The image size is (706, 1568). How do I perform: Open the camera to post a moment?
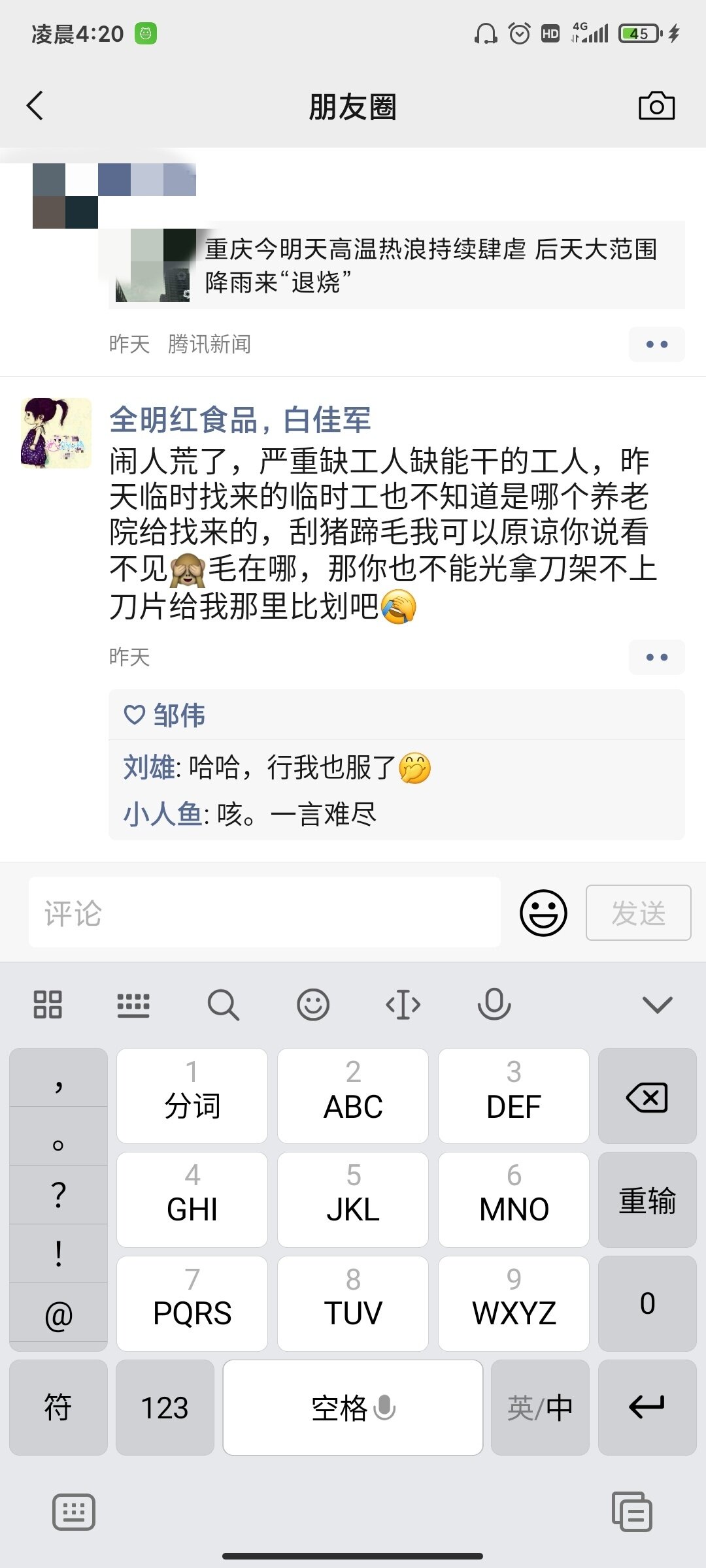[656, 106]
